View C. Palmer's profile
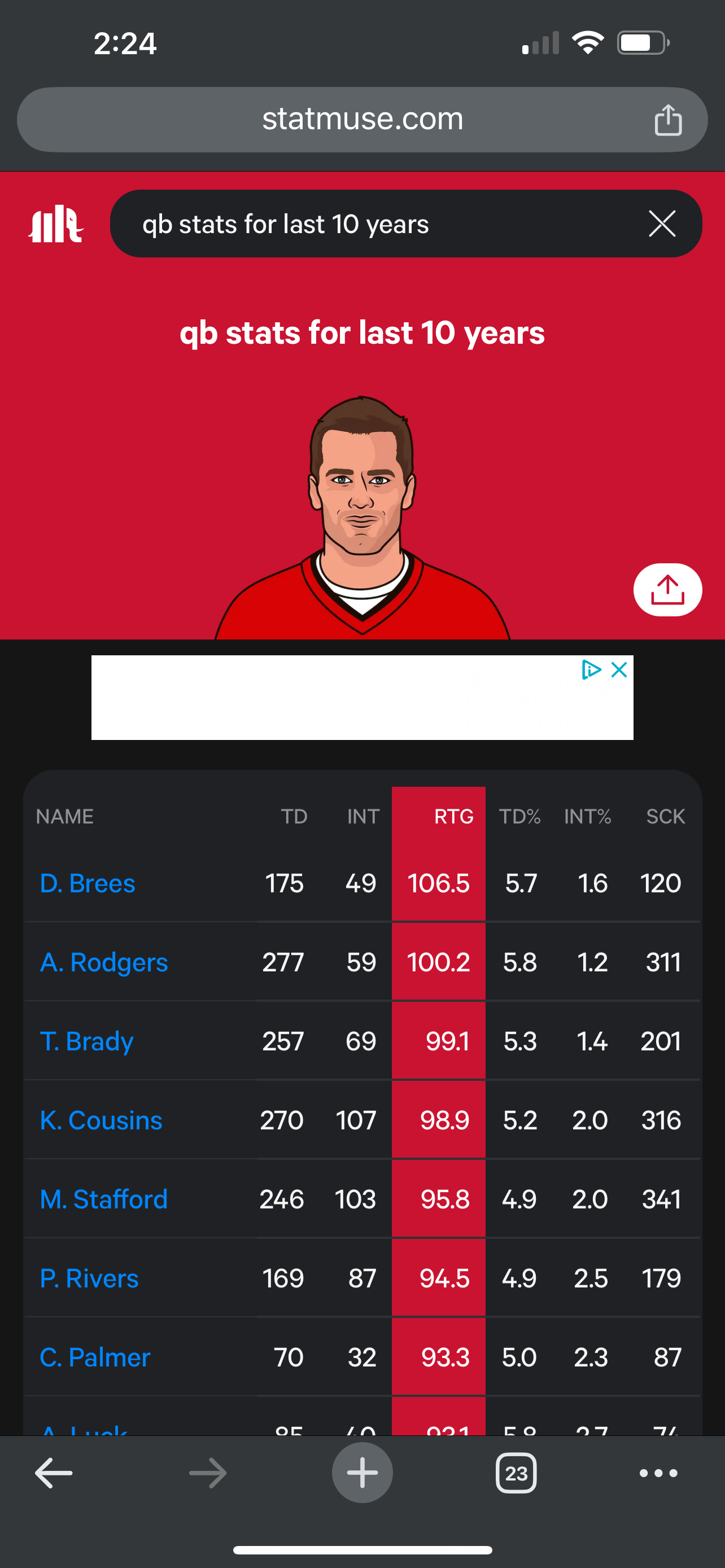The height and width of the screenshot is (1568, 725). click(x=95, y=1358)
